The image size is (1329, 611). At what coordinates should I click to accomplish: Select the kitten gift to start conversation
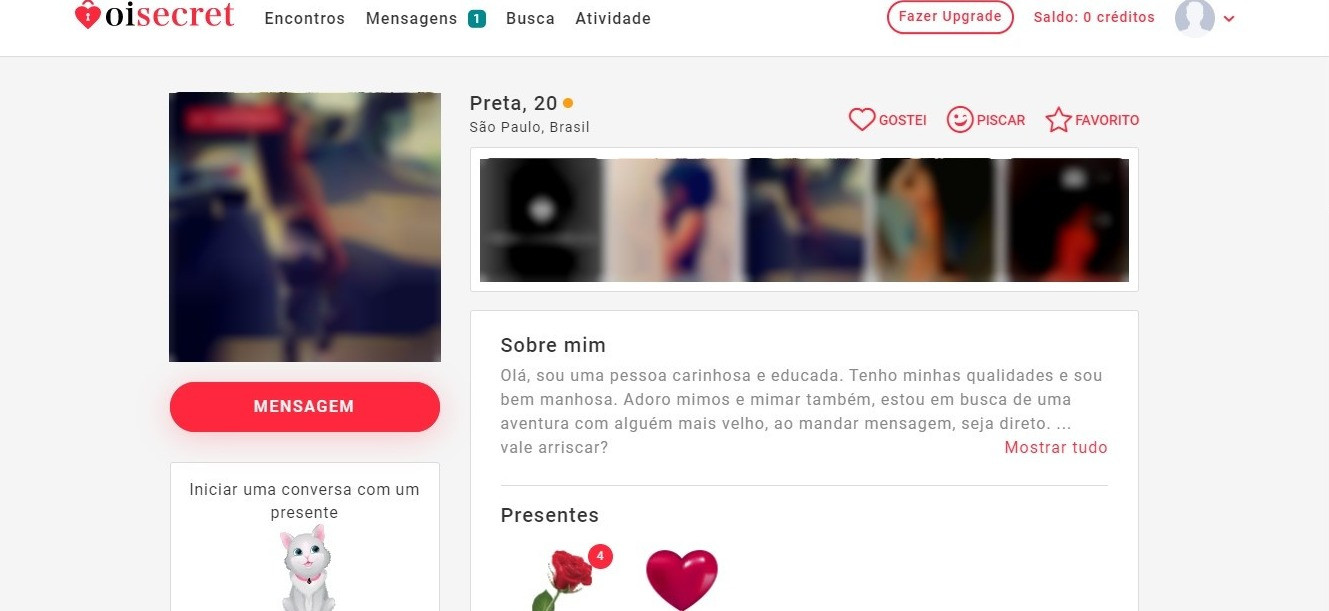click(305, 567)
